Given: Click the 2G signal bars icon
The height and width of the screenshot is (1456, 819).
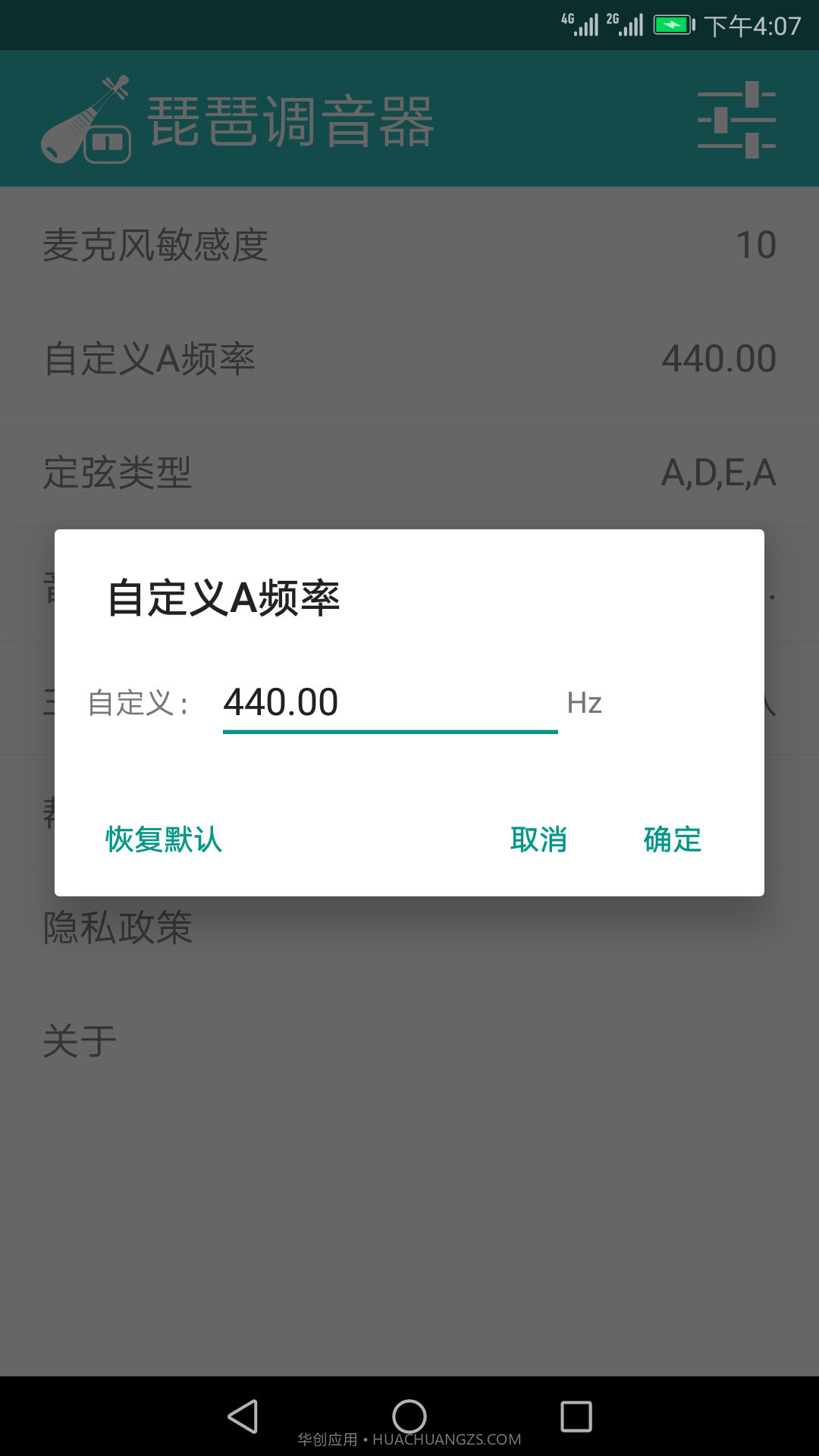Looking at the screenshot, I should (x=626, y=23).
